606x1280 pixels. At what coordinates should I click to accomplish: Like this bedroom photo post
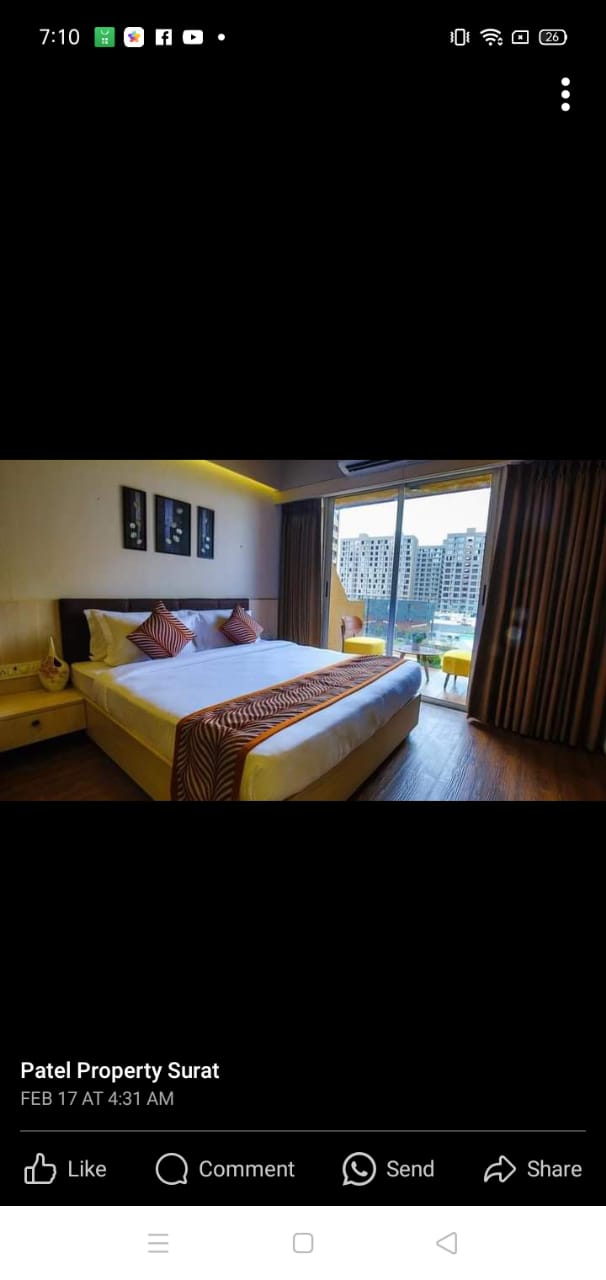click(65, 1168)
